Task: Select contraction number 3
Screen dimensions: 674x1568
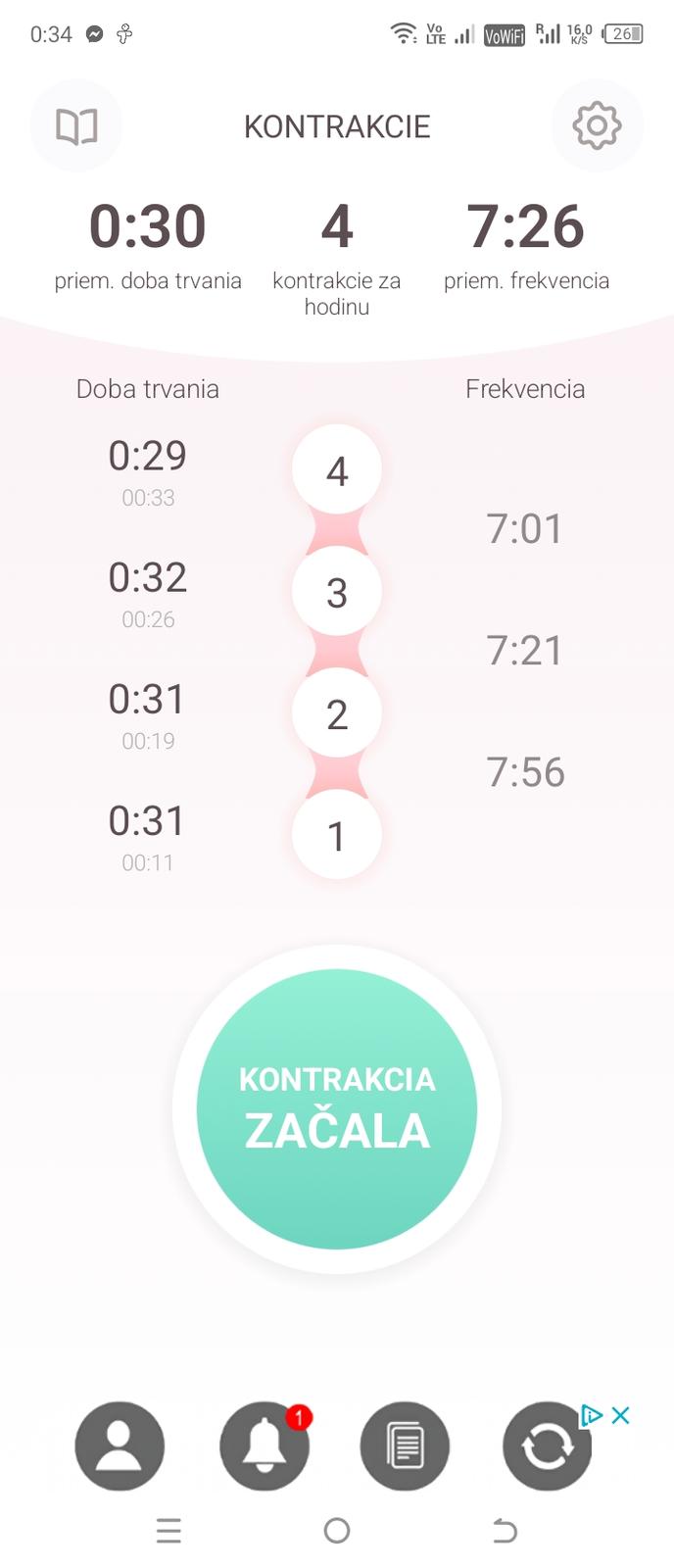Action: pyautogui.click(x=337, y=593)
